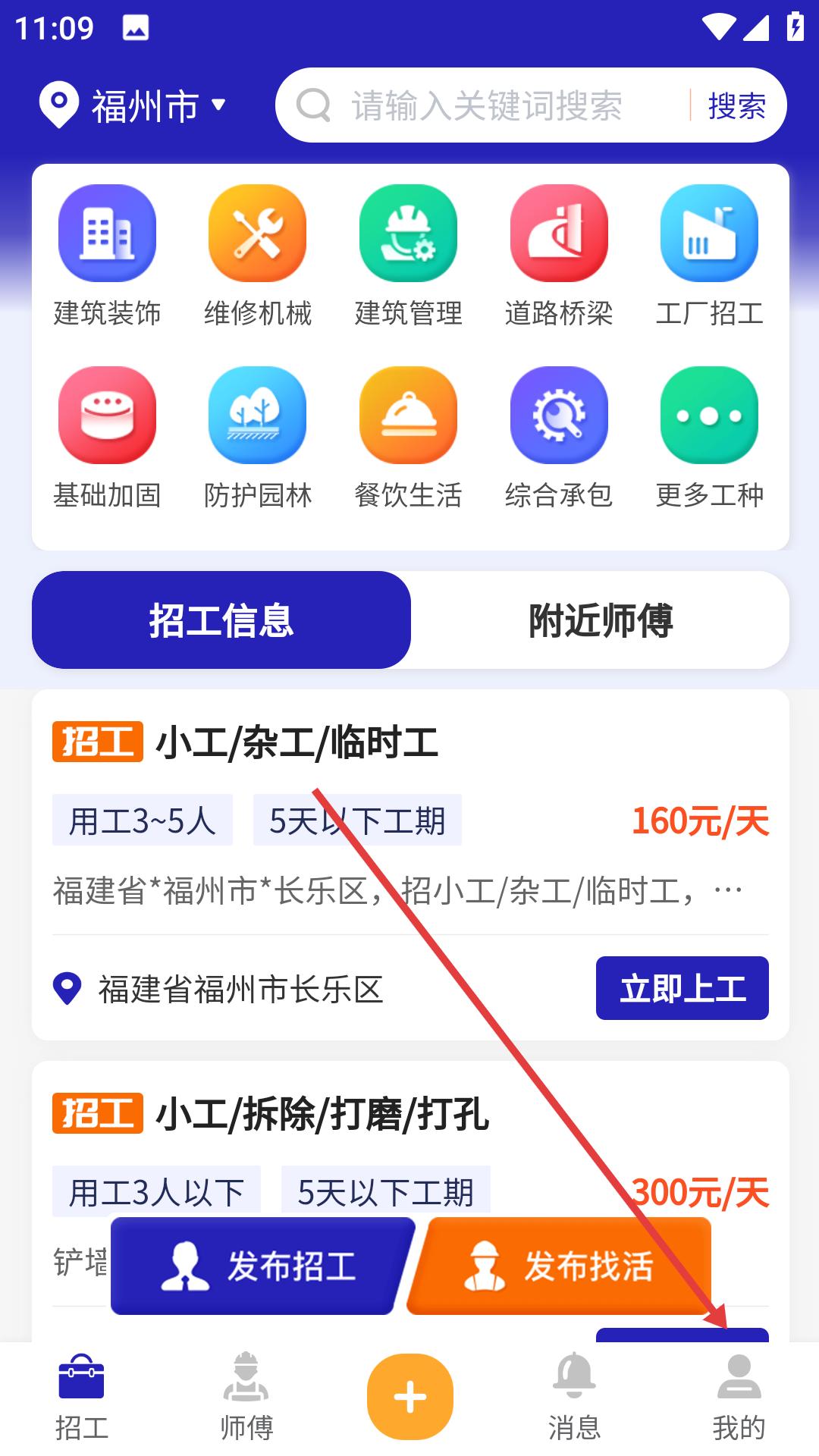Tap 立即上工 on the 长乐区 job
The height and width of the screenshot is (1456, 819).
pos(682,988)
